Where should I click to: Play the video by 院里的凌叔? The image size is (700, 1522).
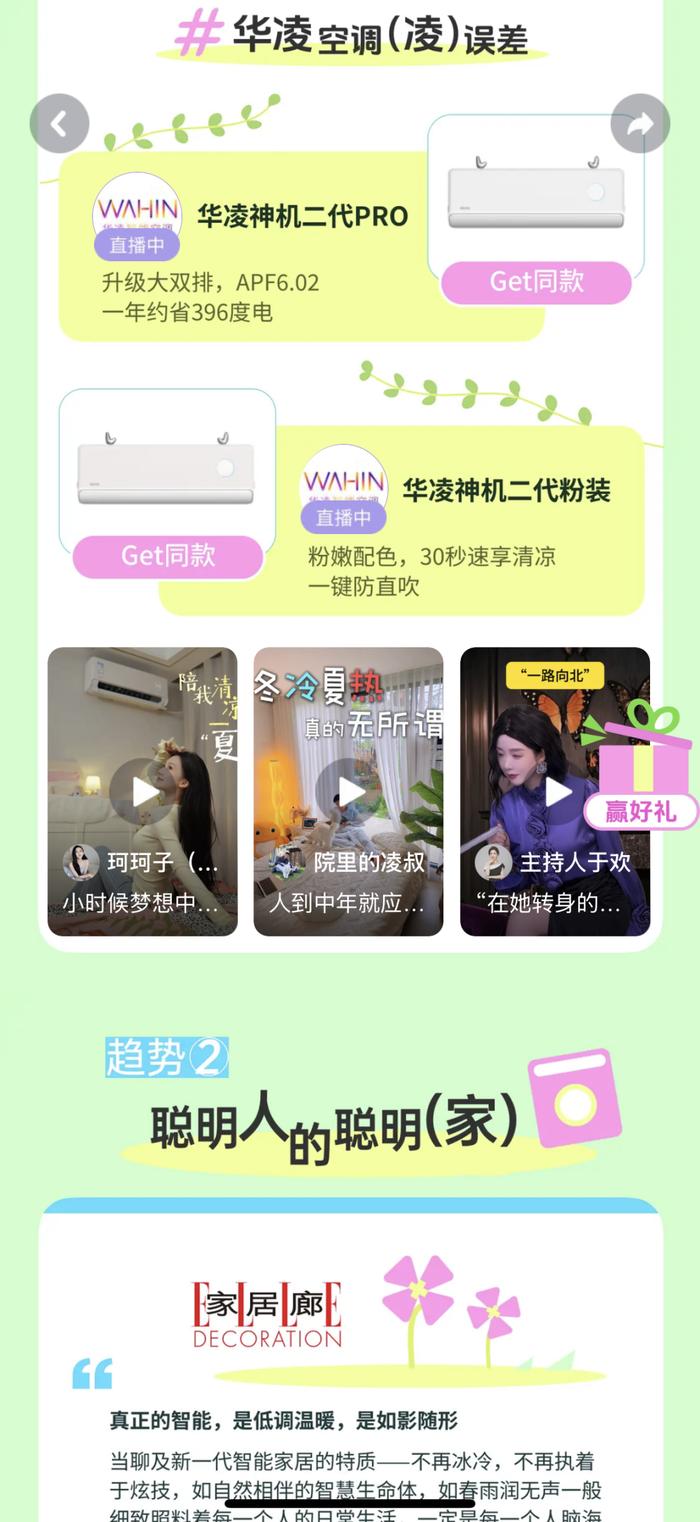click(348, 791)
